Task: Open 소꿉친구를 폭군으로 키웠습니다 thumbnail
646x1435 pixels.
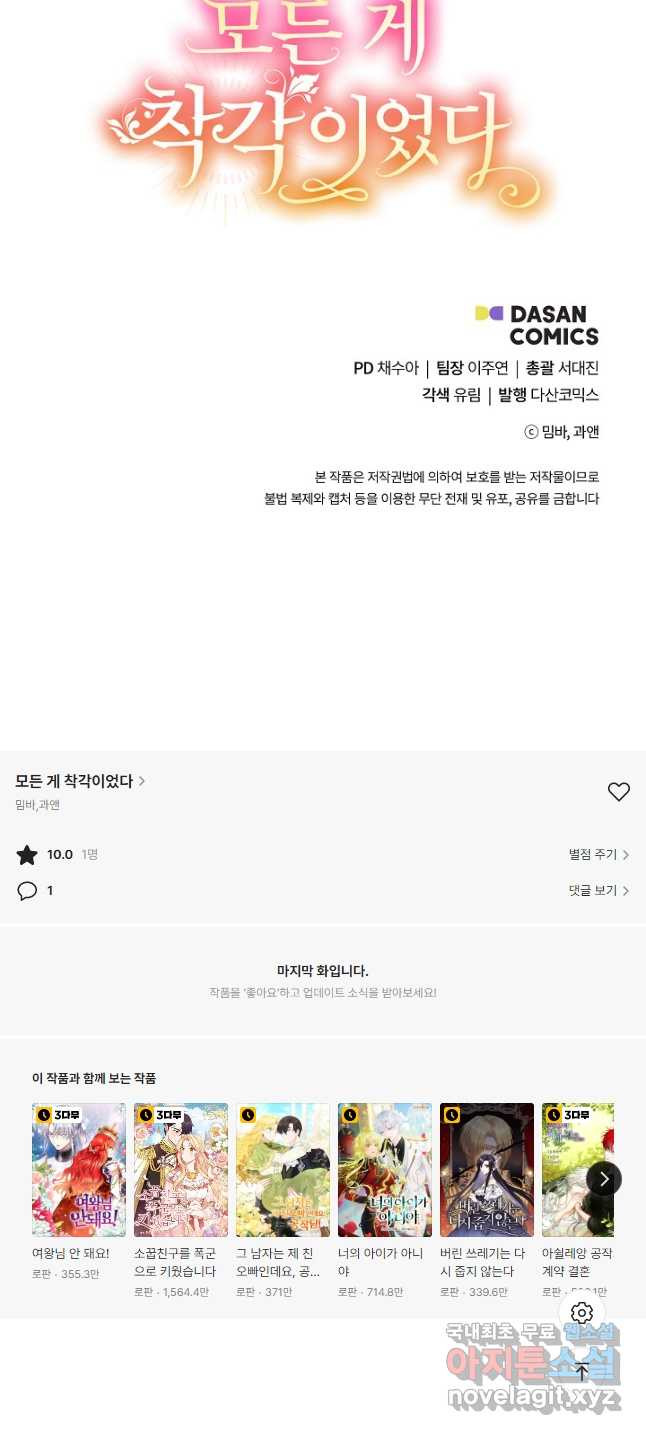Action: [x=181, y=1170]
